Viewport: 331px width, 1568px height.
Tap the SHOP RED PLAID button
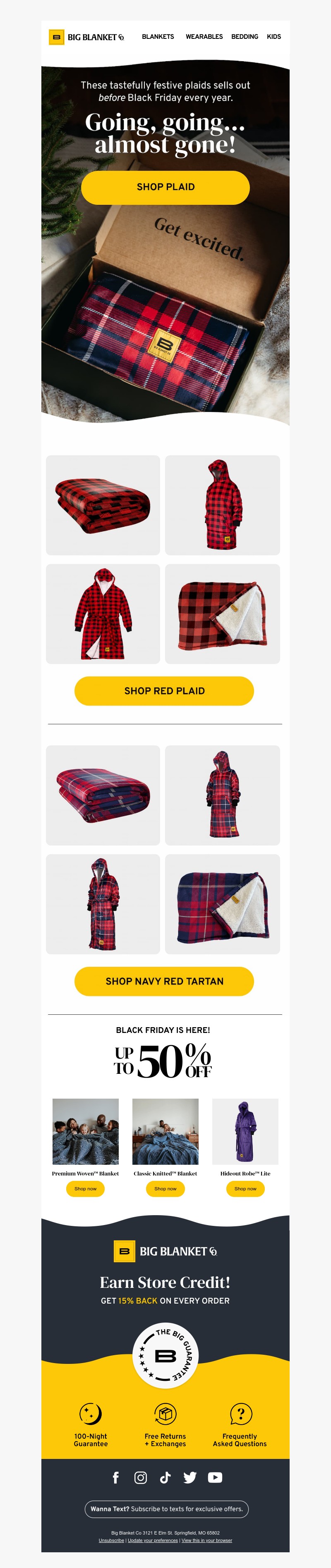pyautogui.click(x=164, y=691)
